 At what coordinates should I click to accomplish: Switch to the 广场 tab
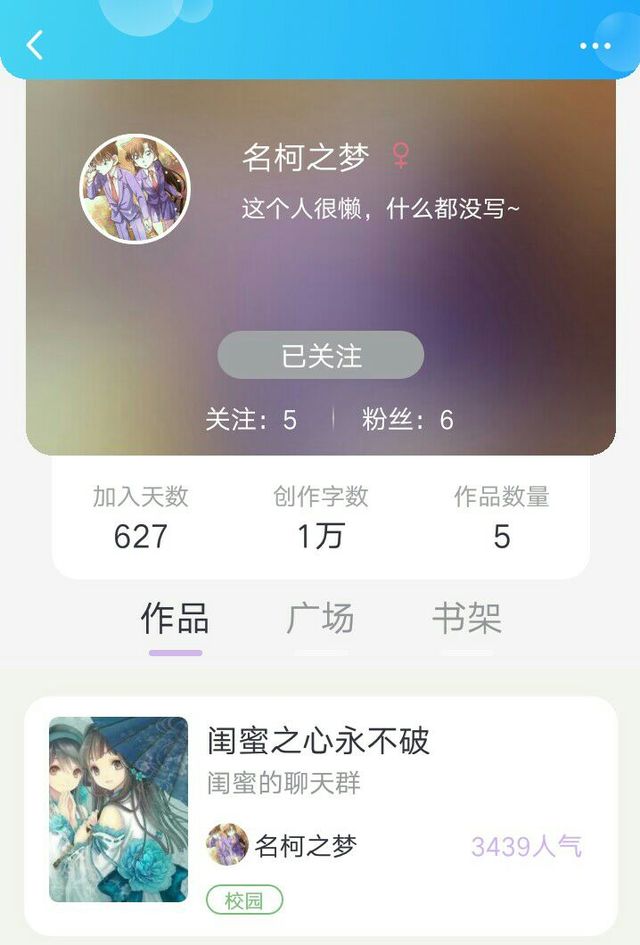click(x=320, y=618)
